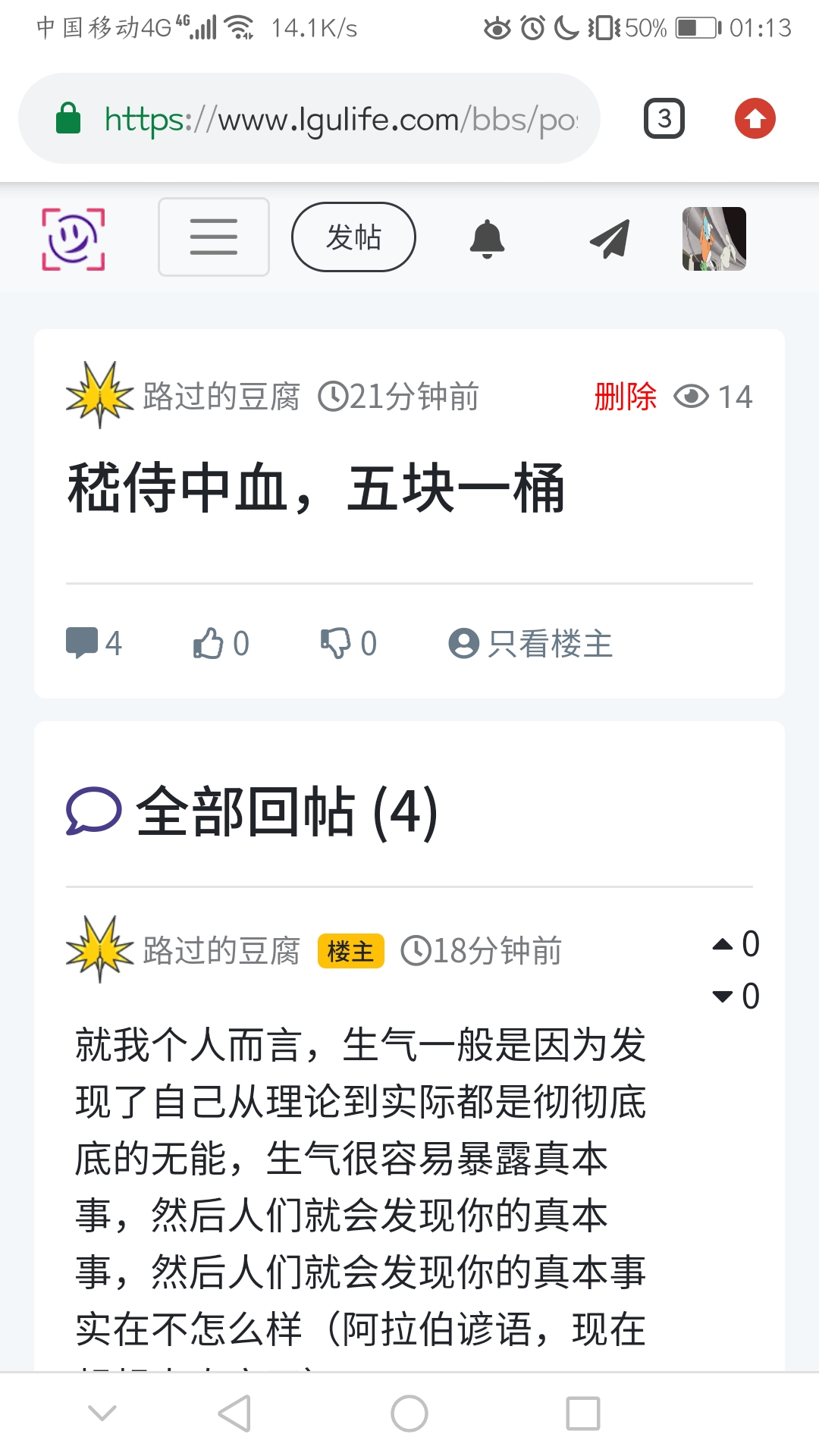The image size is (819, 1456).
Task: Create a new post with 发帖
Action: [353, 237]
